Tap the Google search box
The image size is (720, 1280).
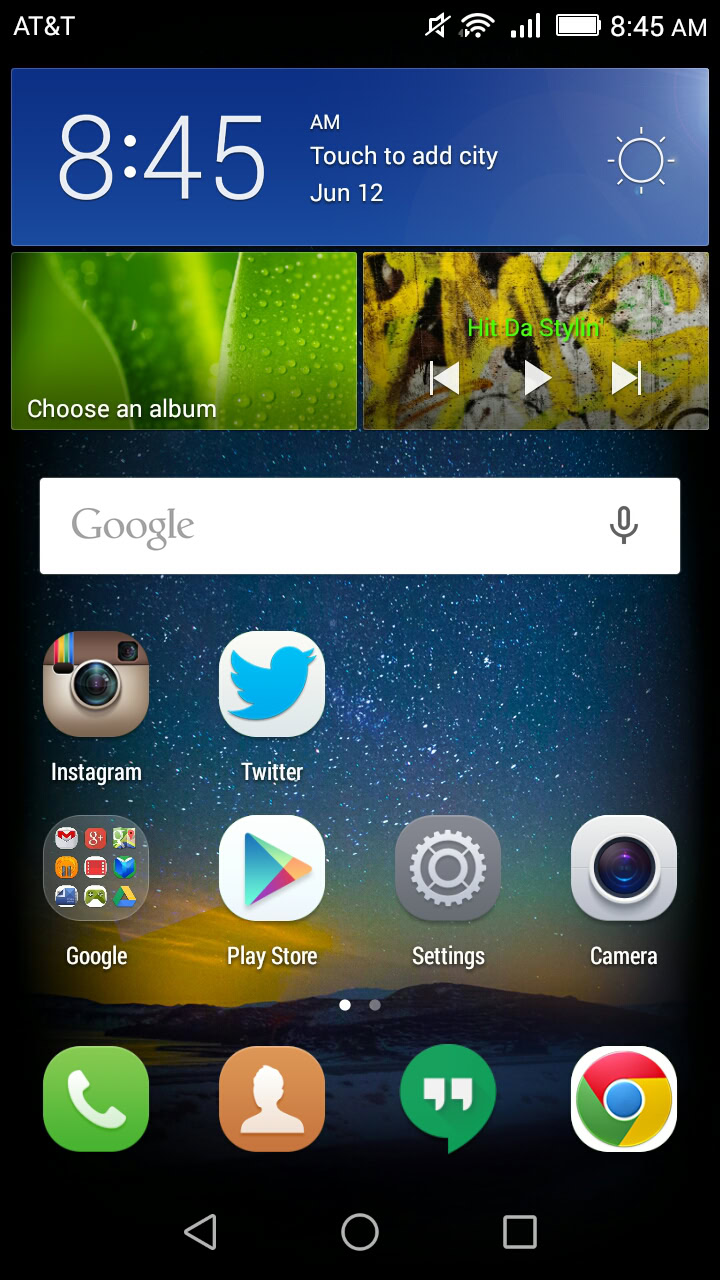[x=320, y=526]
